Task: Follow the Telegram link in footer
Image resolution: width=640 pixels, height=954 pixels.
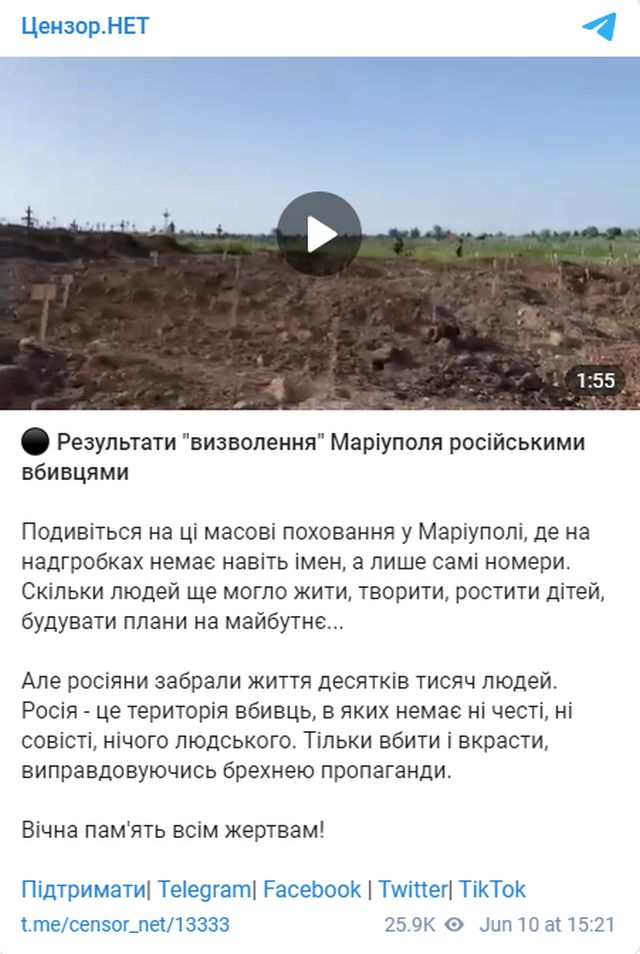Action: (203, 889)
